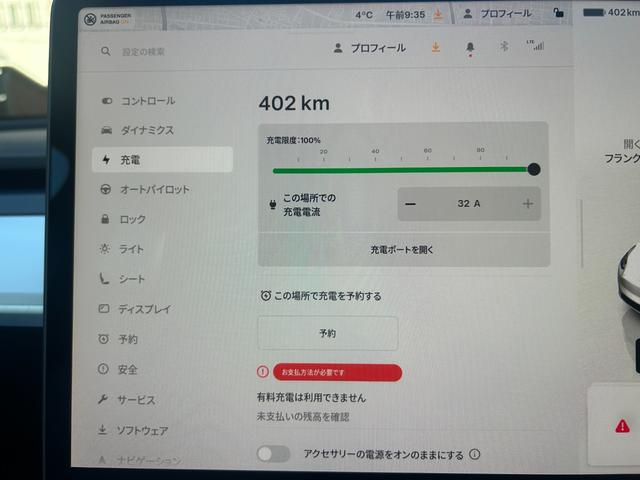This screenshot has width=640, height=480.
Task: Open the プロフィール profile selector
Action: pos(370,48)
